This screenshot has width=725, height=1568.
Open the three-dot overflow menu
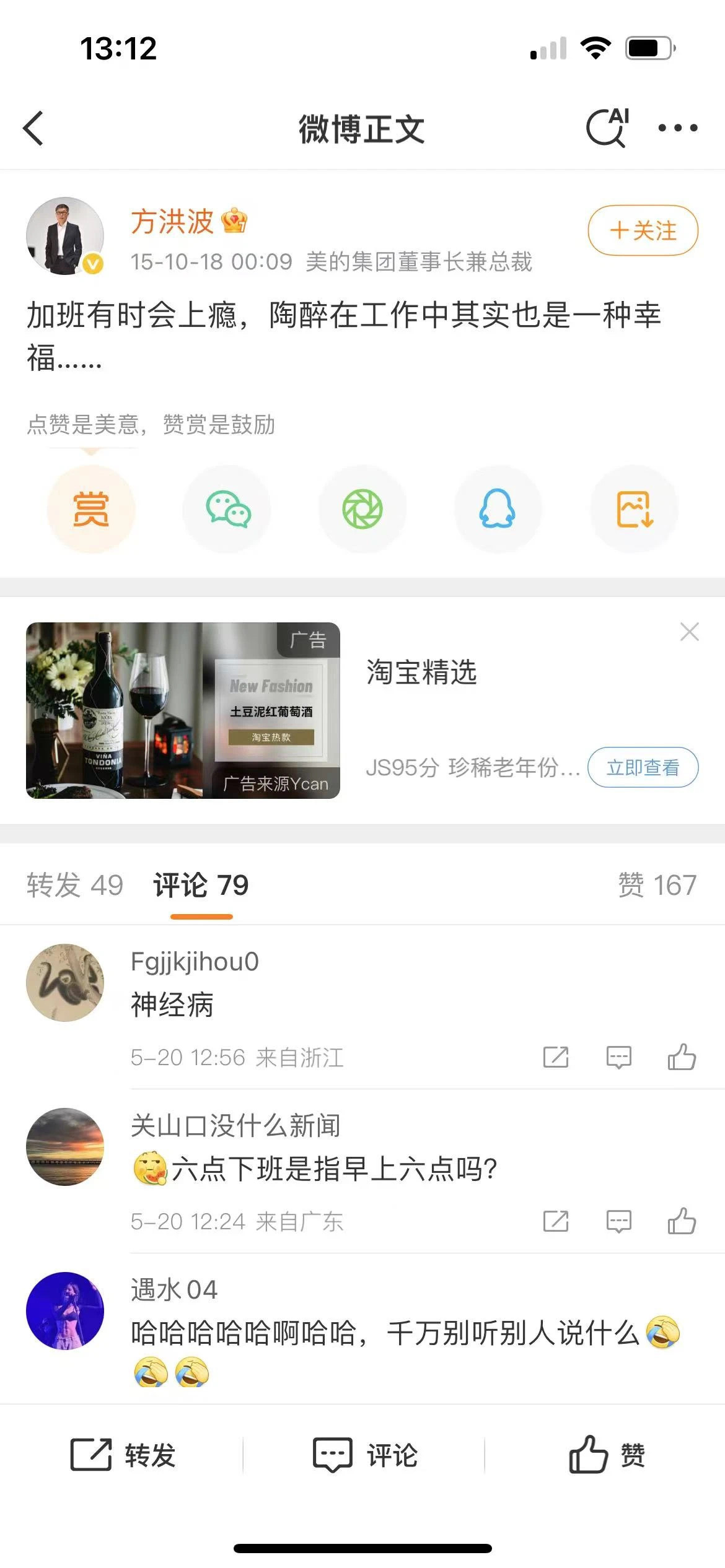click(677, 128)
